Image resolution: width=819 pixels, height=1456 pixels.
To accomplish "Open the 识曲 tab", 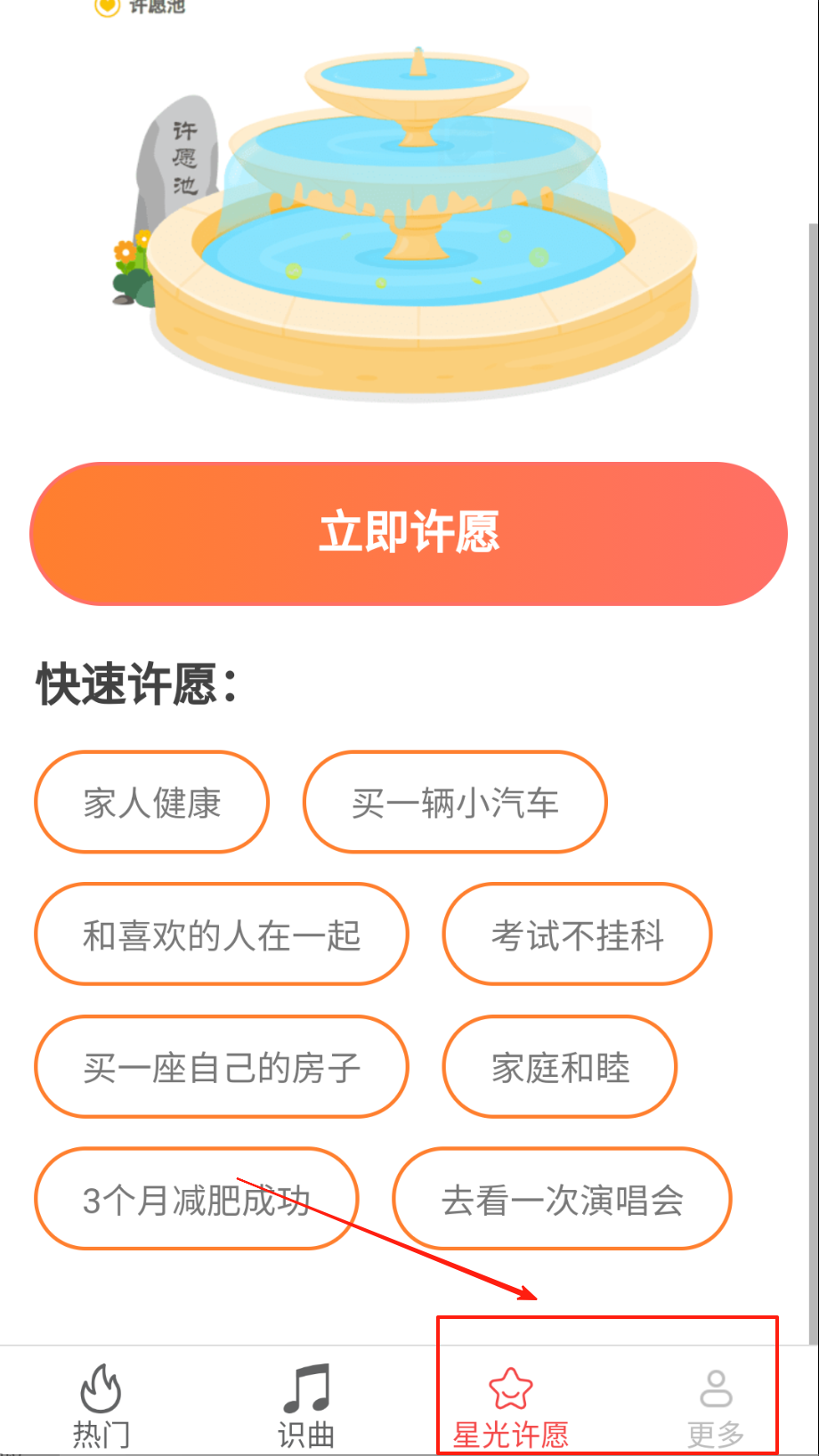I will (306, 1405).
